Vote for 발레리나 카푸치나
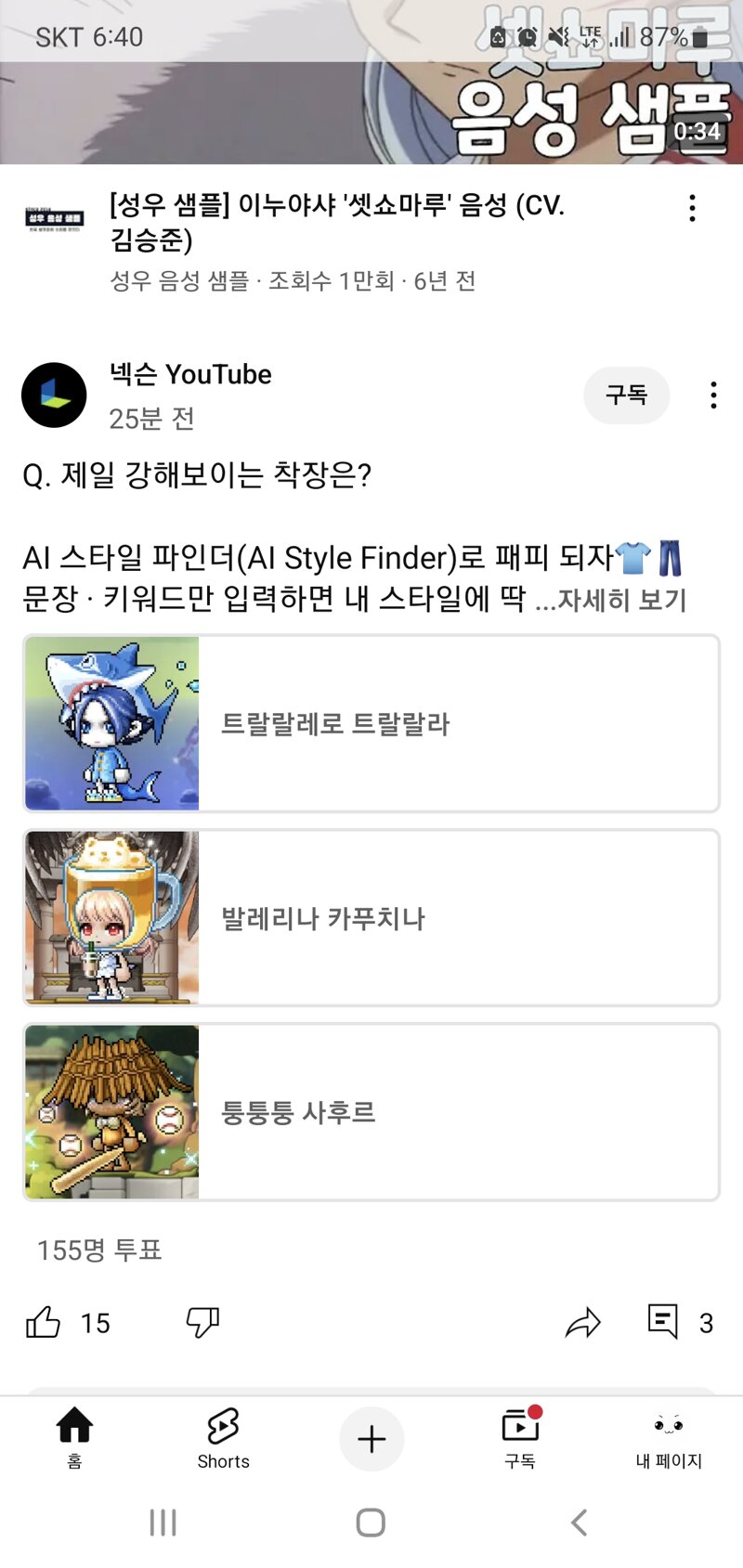The image size is (743, 1568). click(x=371, y=917)
